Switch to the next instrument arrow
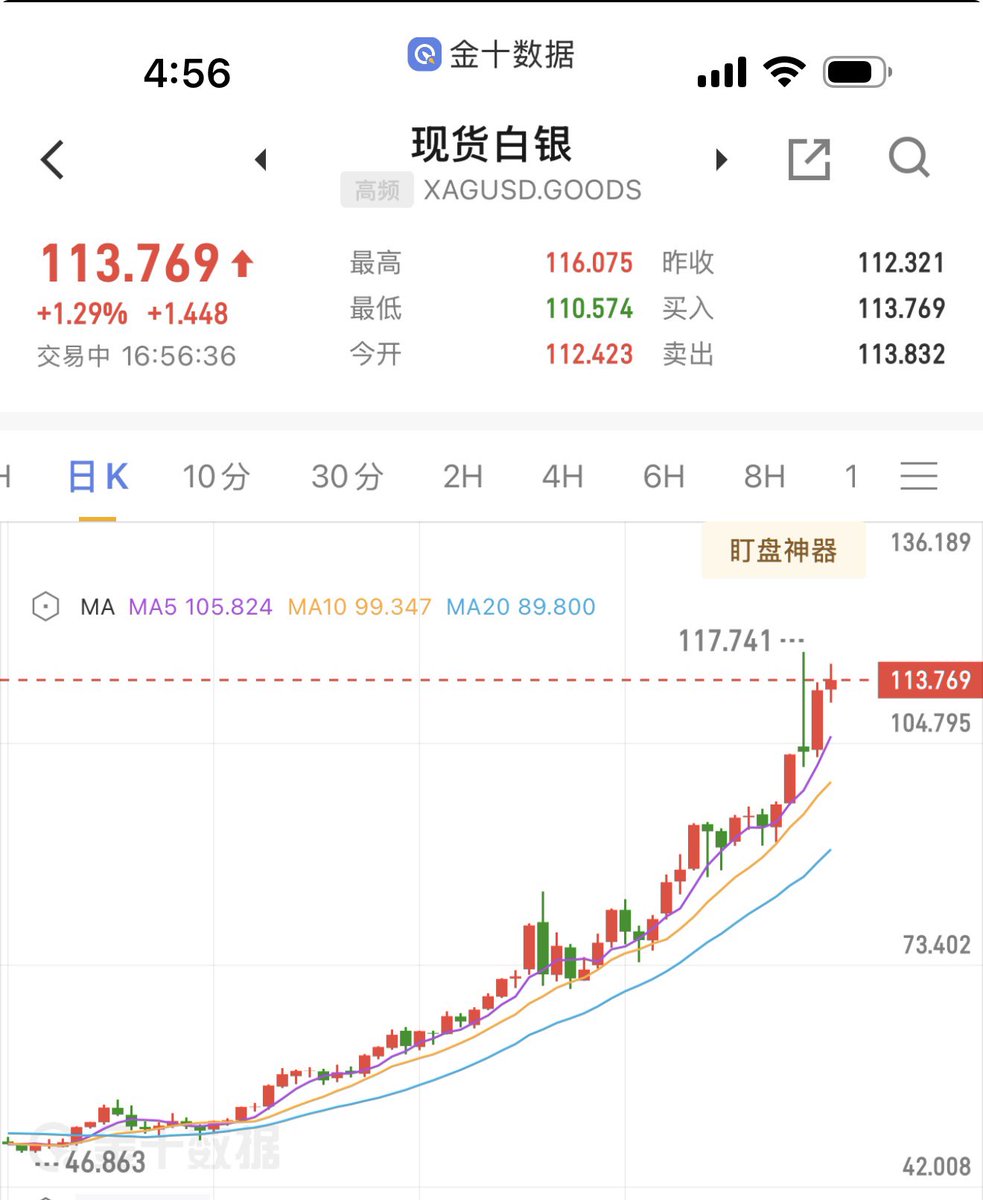The image size is (983, 1200). coord(721,160)
